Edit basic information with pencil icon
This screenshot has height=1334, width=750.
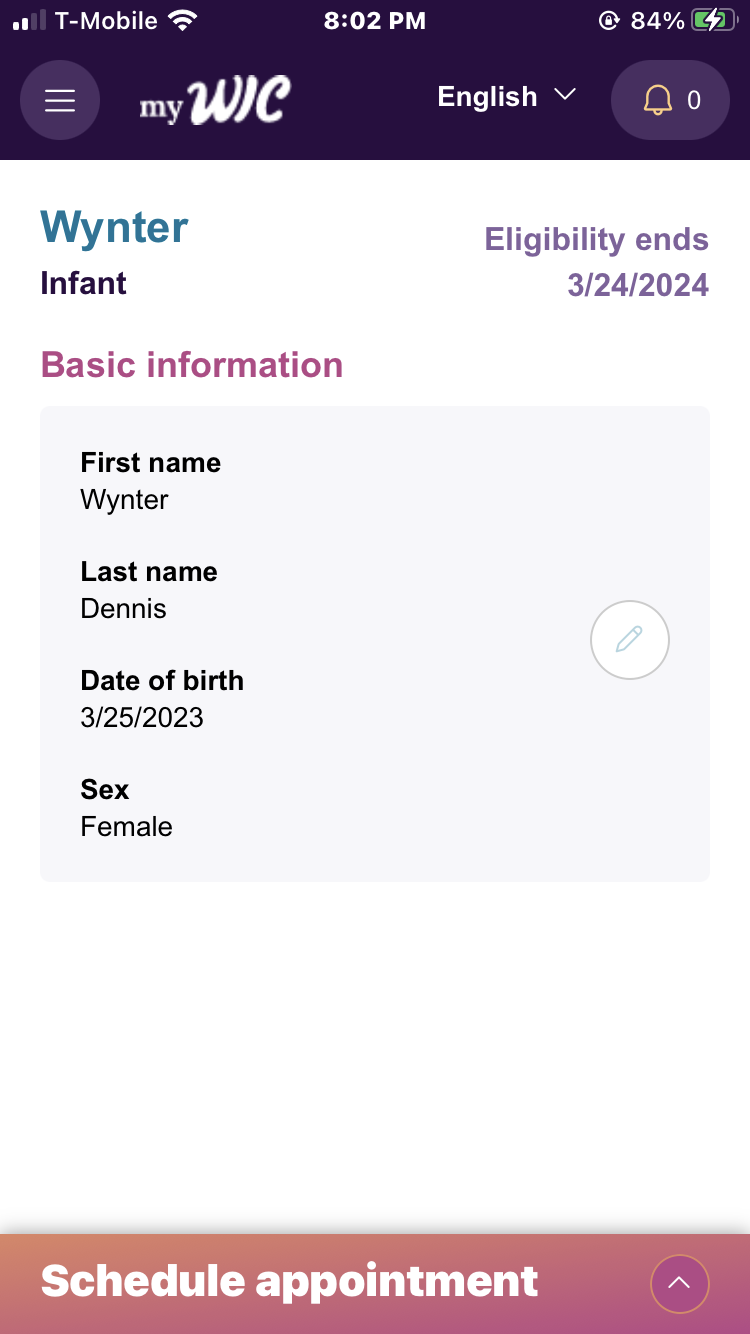coord(630,640)
